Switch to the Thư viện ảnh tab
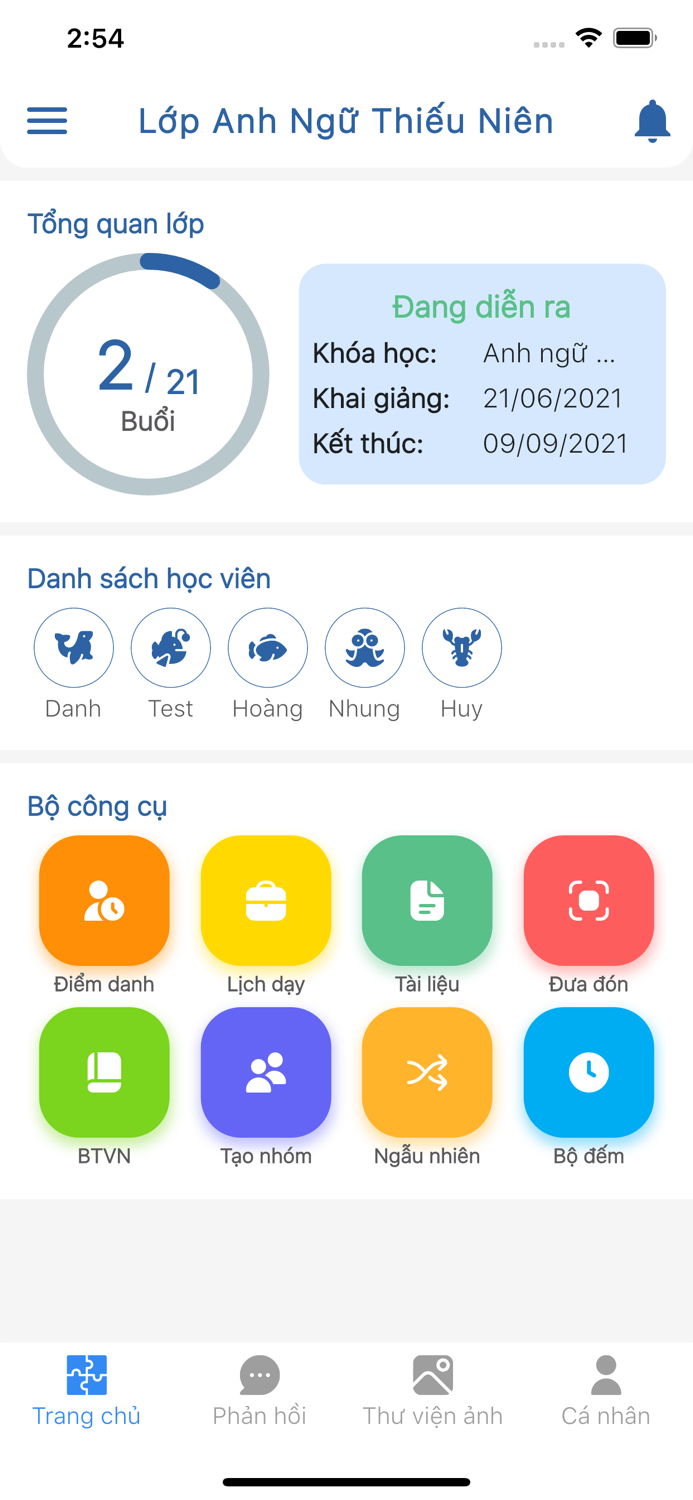 pos(432,1391)
